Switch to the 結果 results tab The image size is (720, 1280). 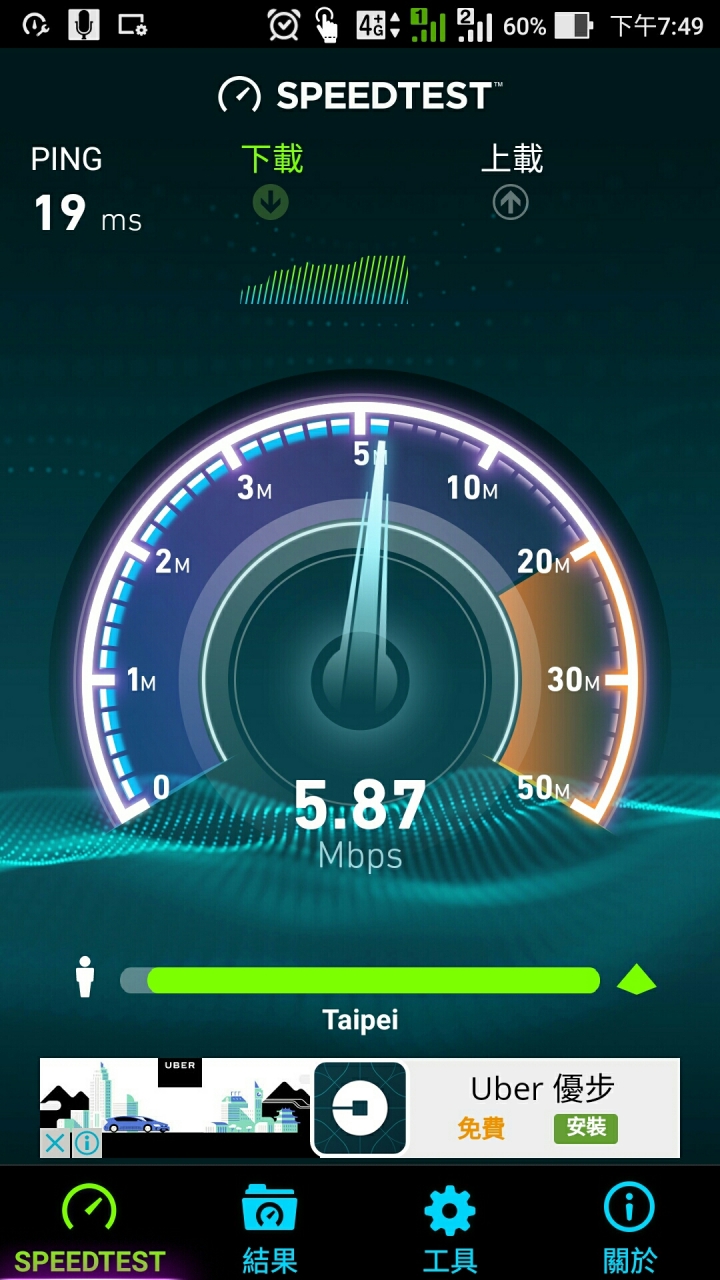tap(270, 1228)
